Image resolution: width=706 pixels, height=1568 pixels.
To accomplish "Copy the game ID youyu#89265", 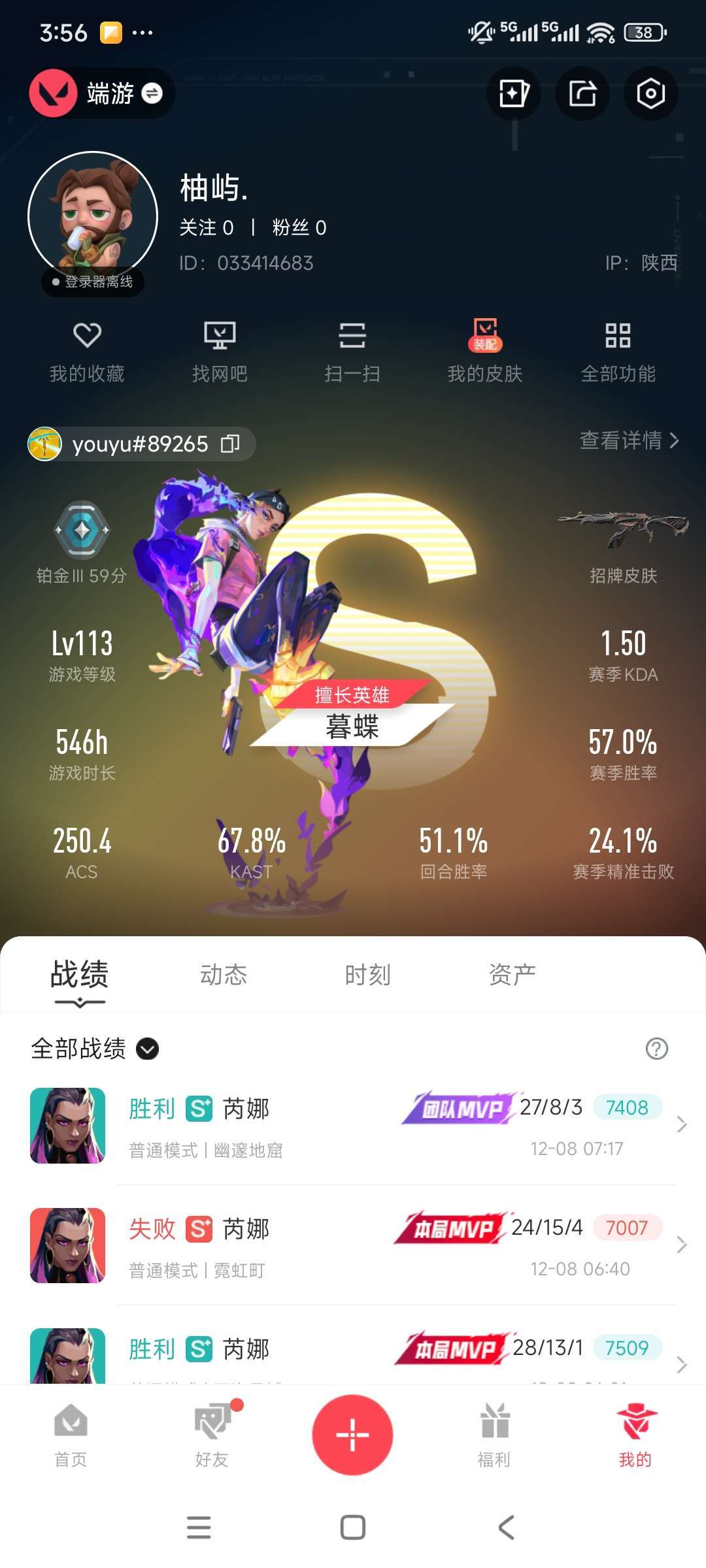I will click(x=230, y=444).
